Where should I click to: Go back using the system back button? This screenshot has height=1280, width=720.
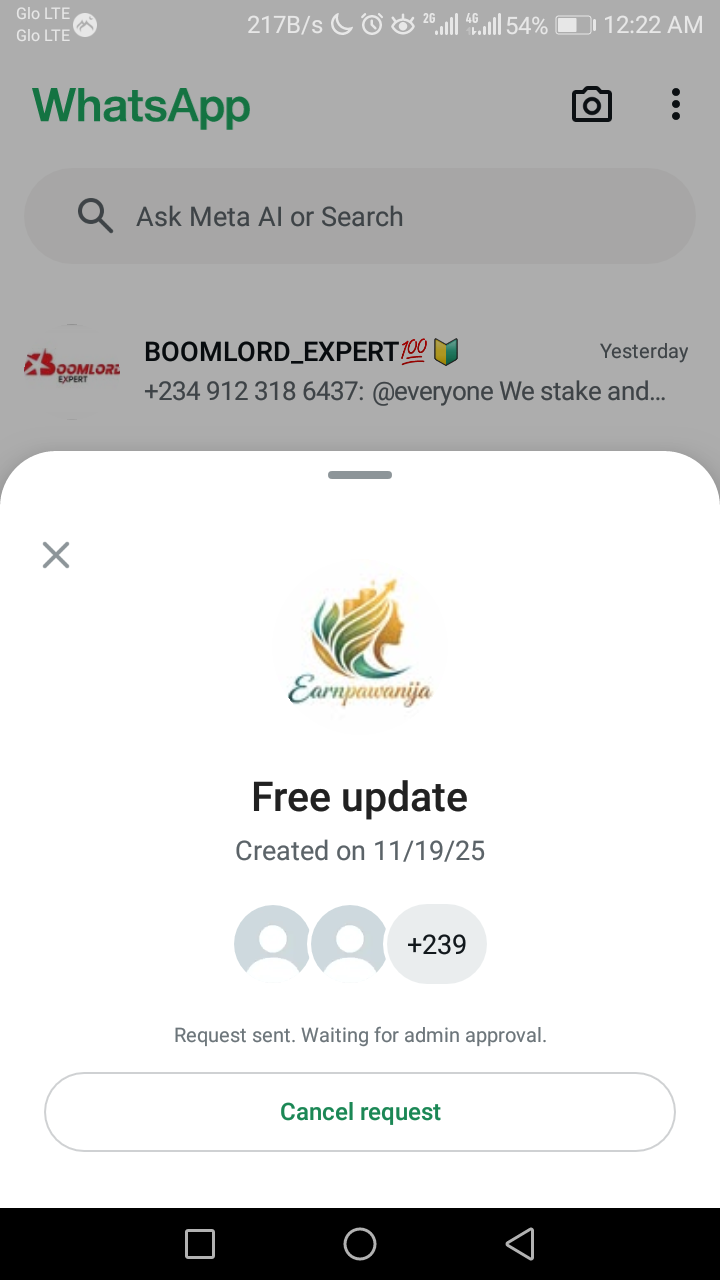519,1244
